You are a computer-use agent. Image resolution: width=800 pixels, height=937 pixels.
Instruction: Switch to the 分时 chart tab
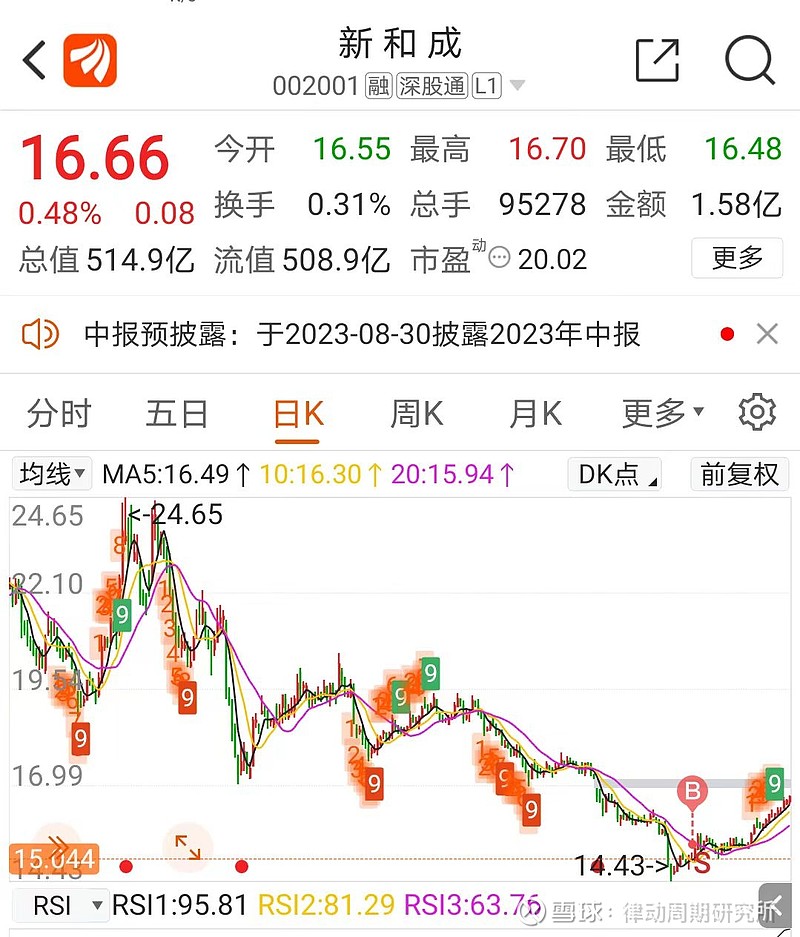tap(59, 413)
